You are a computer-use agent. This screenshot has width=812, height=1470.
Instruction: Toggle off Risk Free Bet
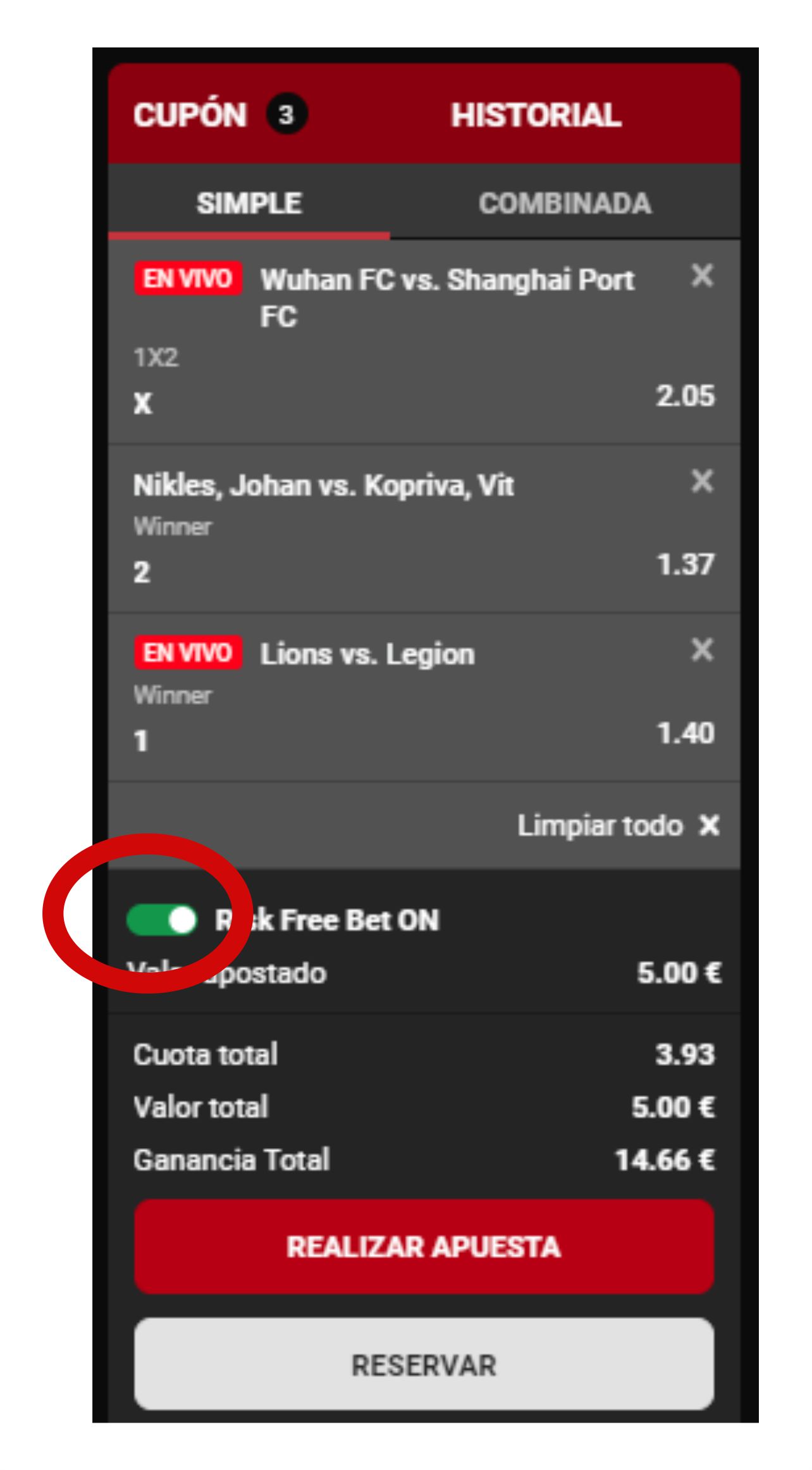click(x=162, y=920)
